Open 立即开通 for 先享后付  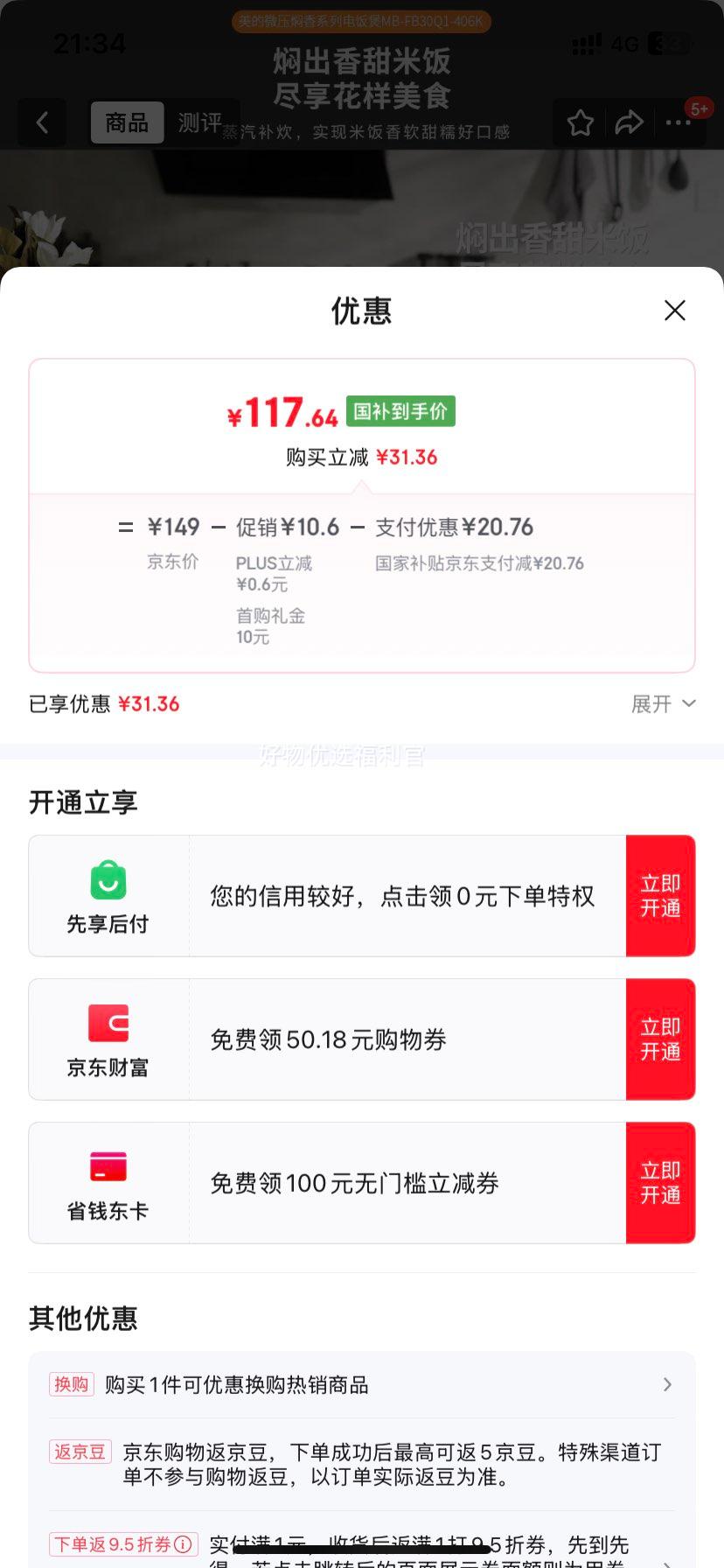pos(661,895)
